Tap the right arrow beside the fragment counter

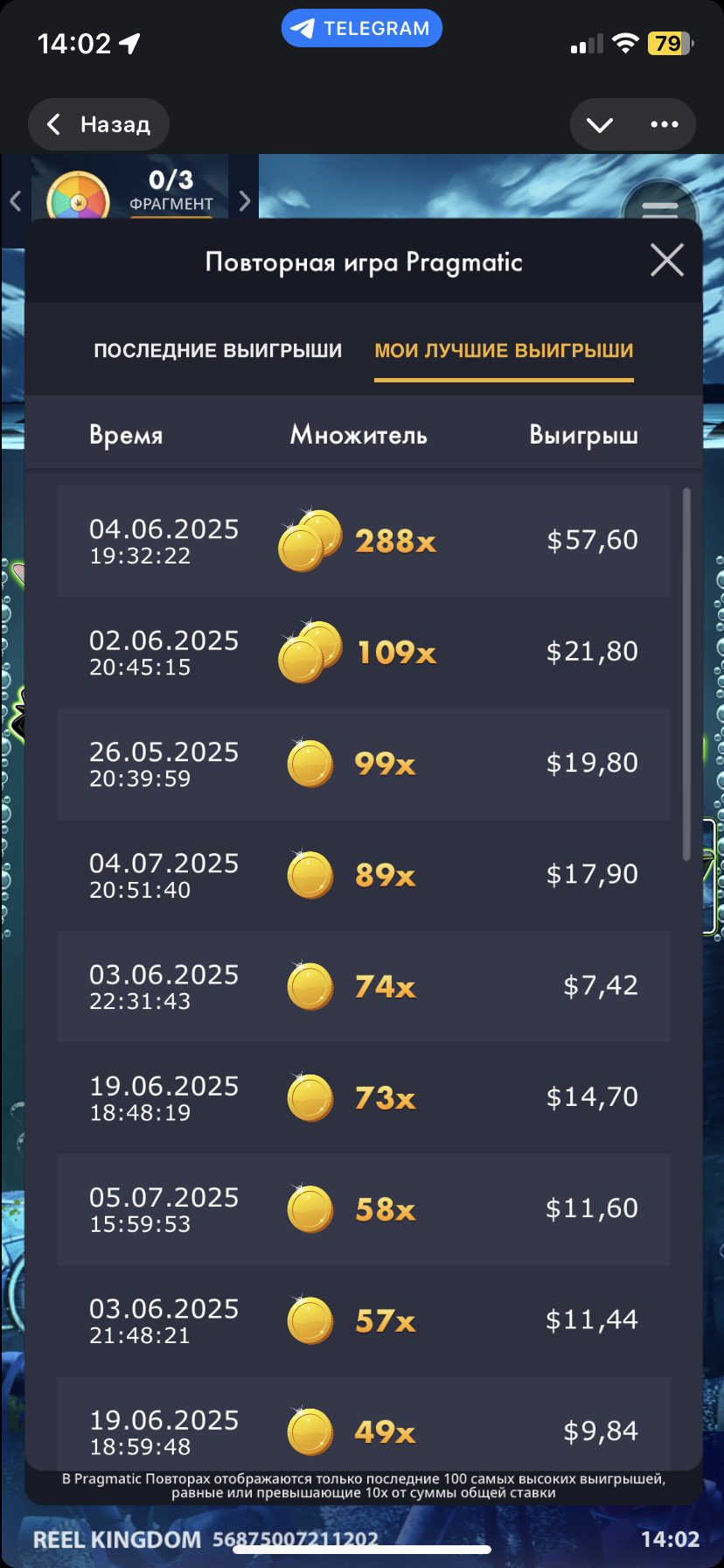tap(245, 201)
